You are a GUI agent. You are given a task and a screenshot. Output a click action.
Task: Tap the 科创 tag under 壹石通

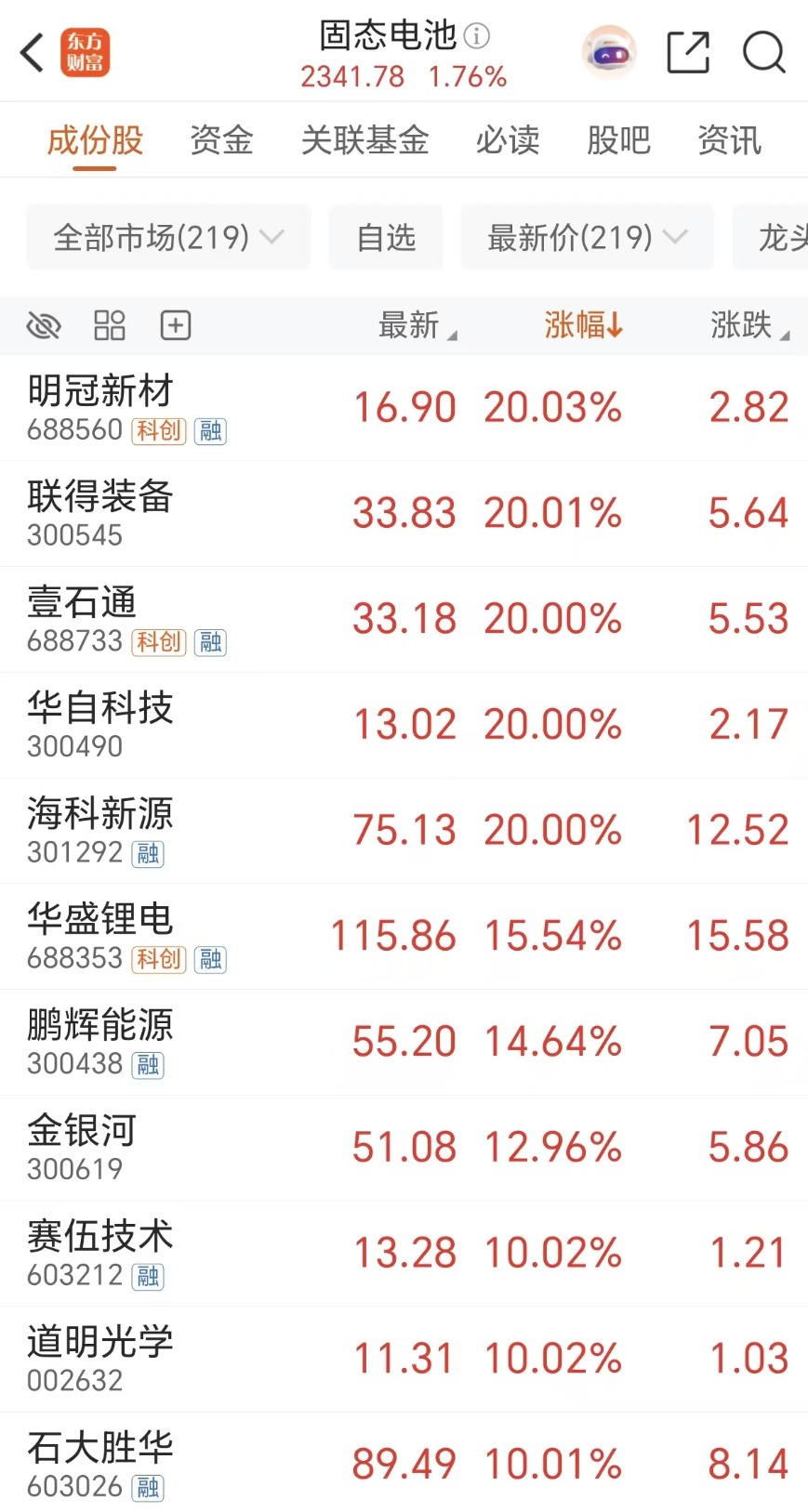tap(157, 641)
